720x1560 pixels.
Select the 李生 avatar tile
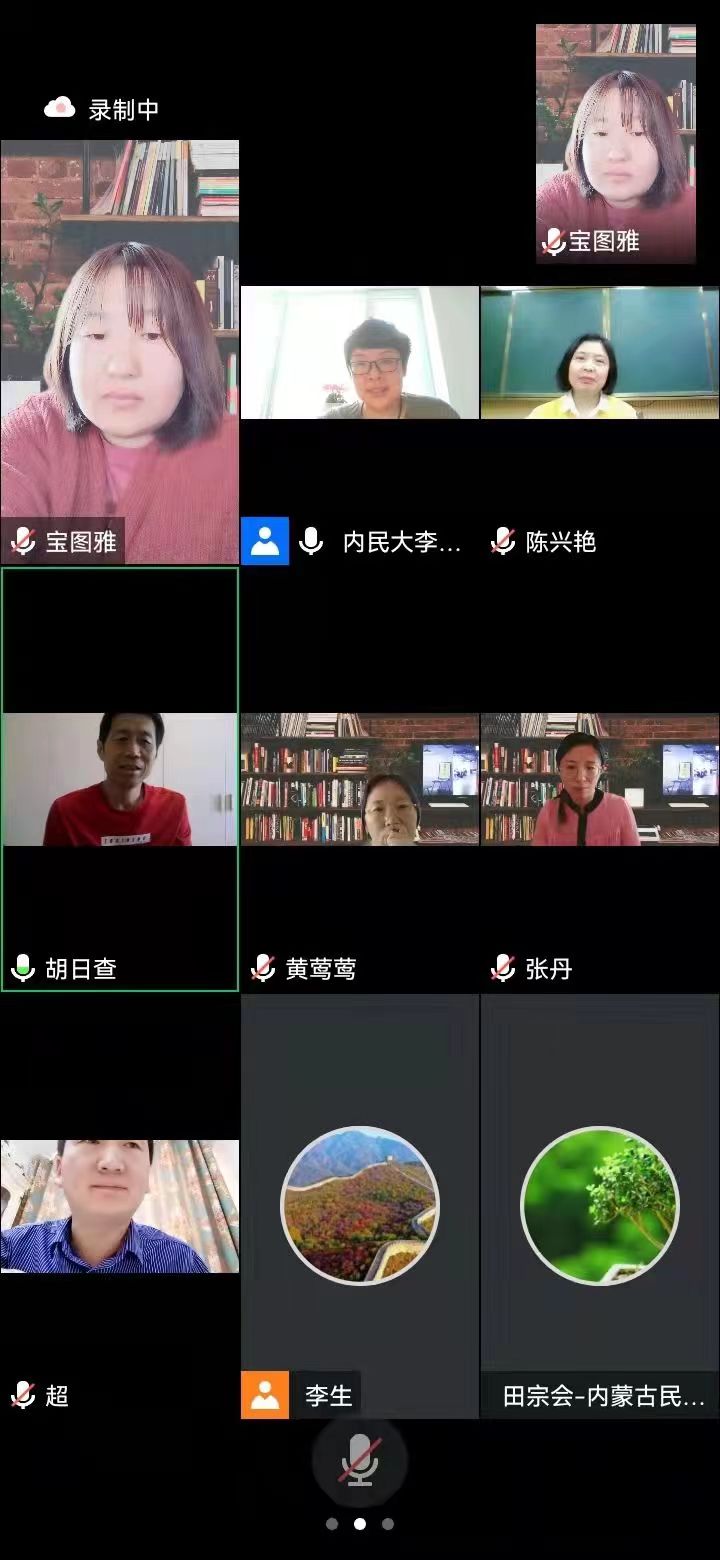coord(360,1206)
